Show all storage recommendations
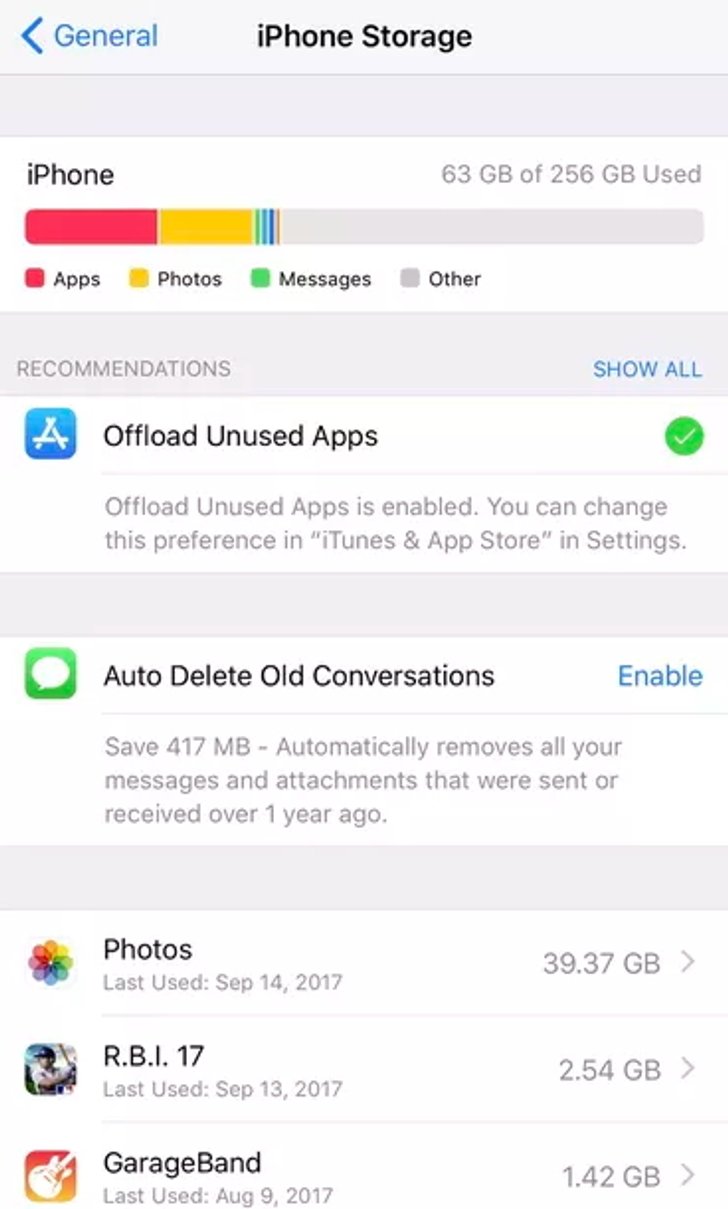Image resolution: width=728 pixels, height=1209 pixels. click(x=647, y=369)
